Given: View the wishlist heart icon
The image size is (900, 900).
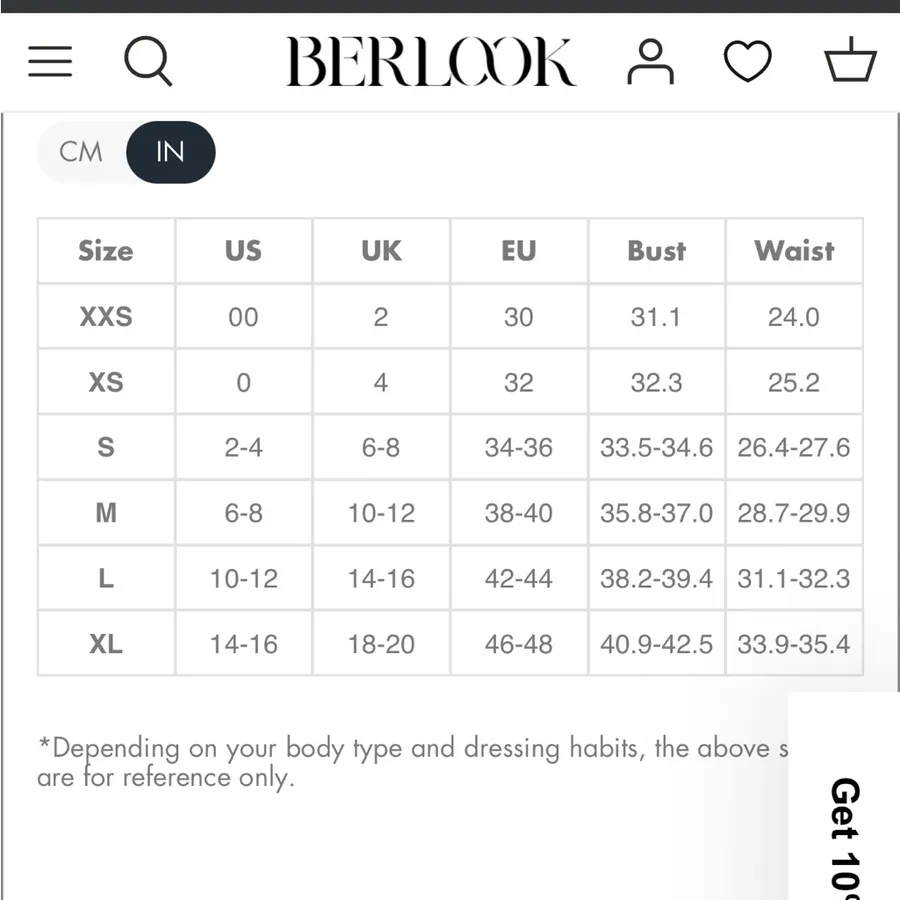Looking at the screenshot, I should pyautogui.click(x=748, y=61).
